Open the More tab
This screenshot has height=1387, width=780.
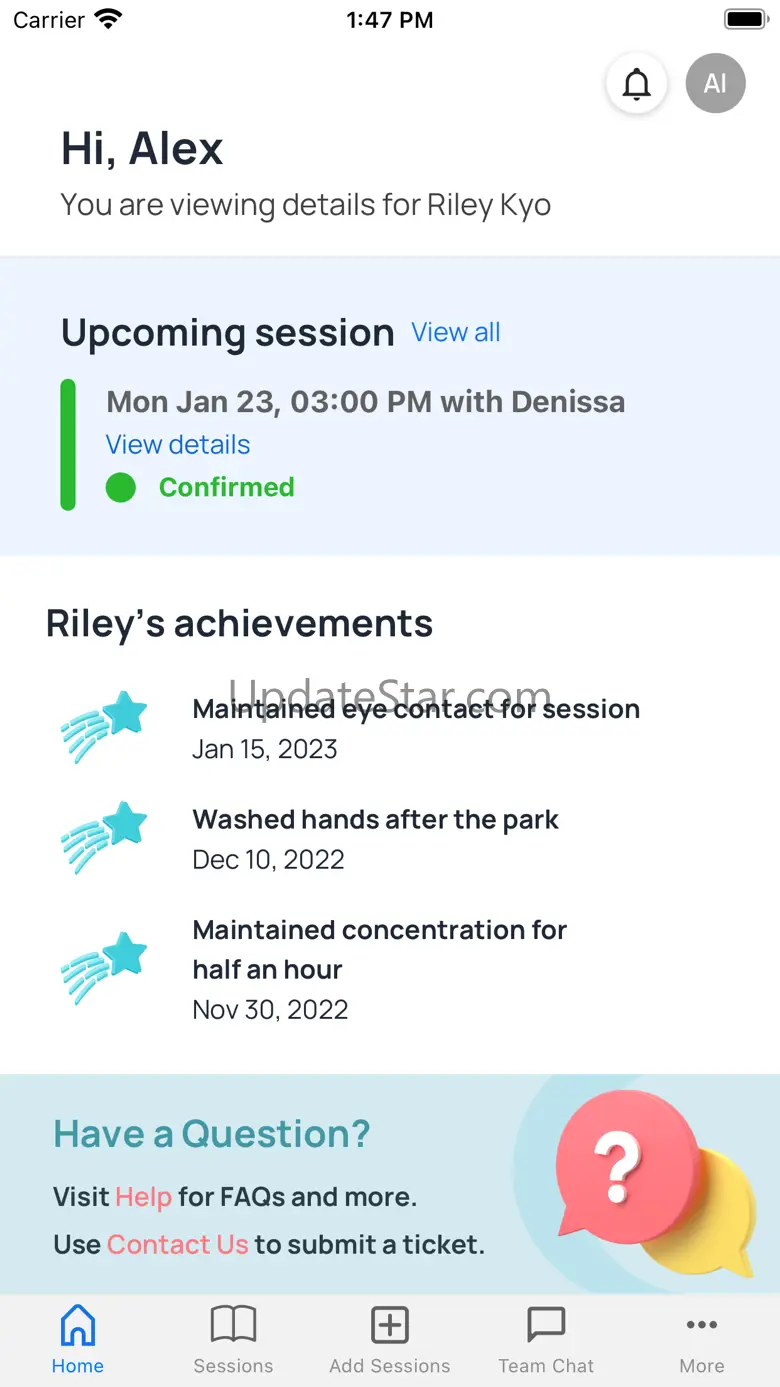tap(702, 1340)
